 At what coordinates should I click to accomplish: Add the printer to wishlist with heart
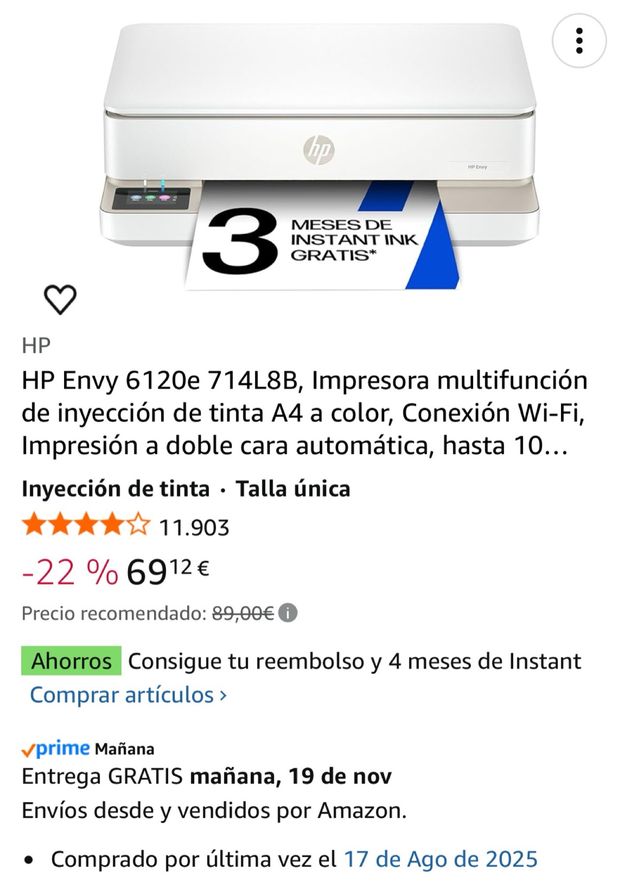pyautogui.click(x=61, y=298)
